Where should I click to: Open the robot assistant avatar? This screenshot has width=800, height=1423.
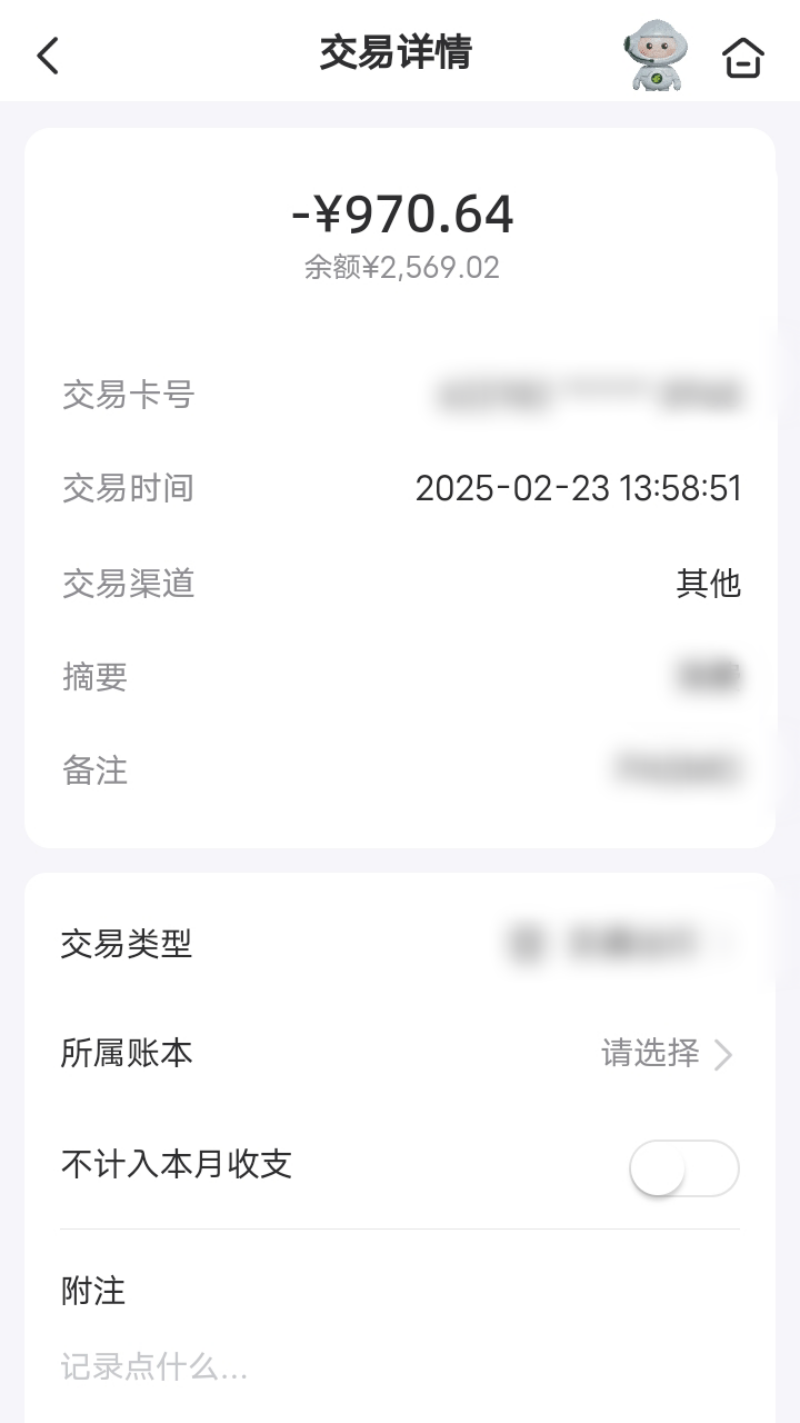click(x=655, y=55)
